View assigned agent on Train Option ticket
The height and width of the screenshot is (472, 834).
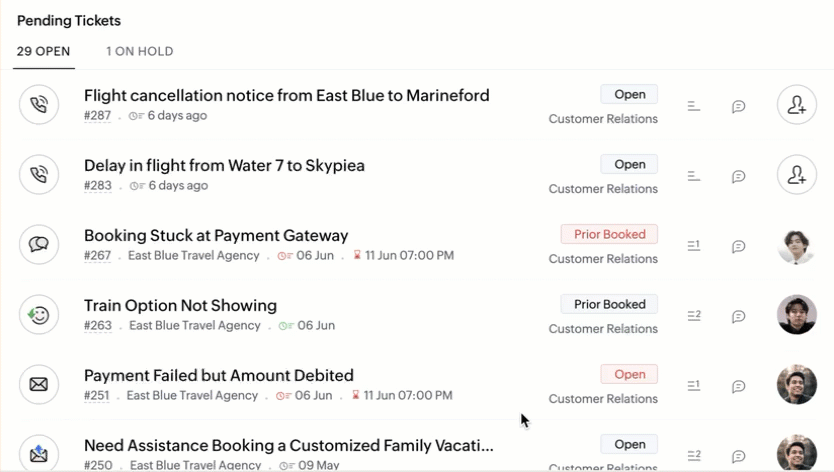[x=797, y=315]
